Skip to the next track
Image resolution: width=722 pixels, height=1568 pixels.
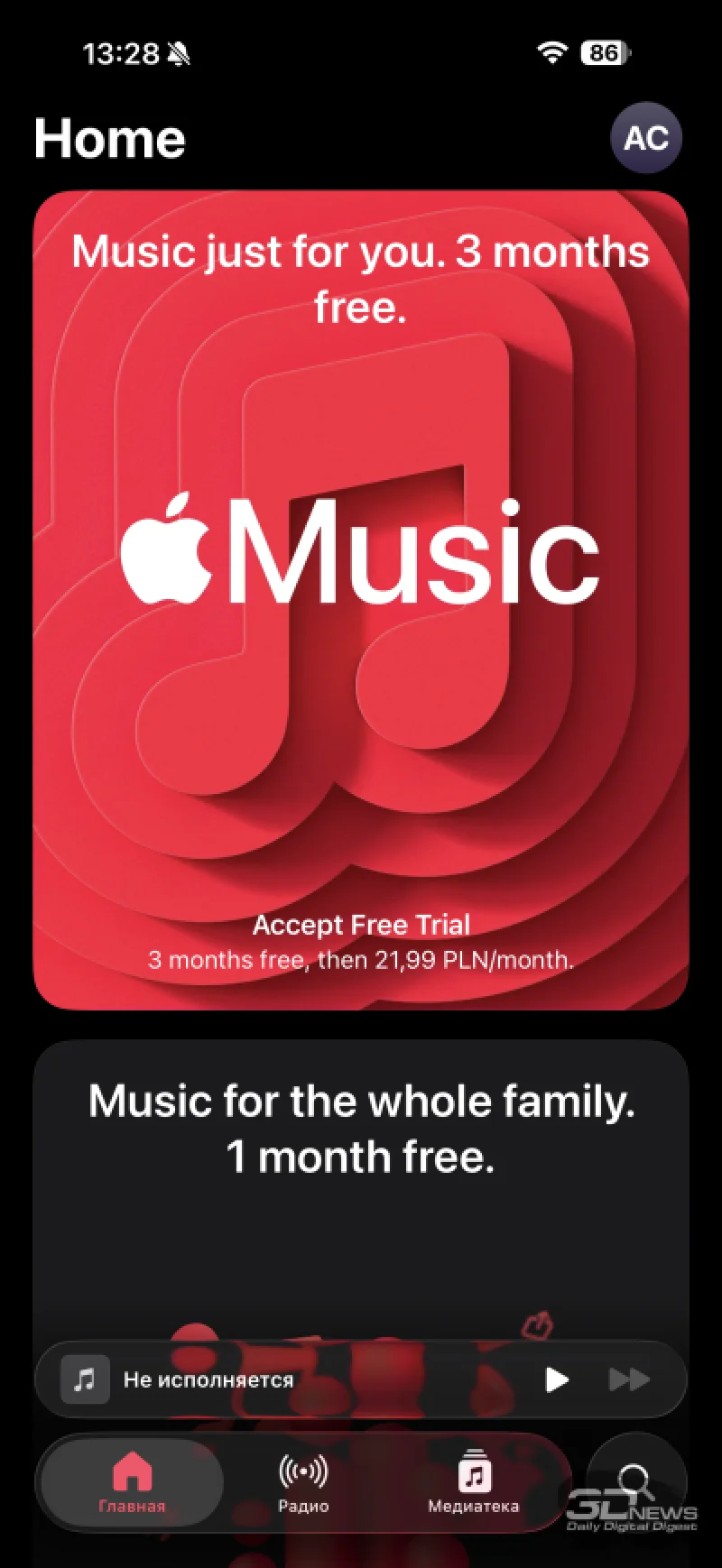coord(629,1379)
